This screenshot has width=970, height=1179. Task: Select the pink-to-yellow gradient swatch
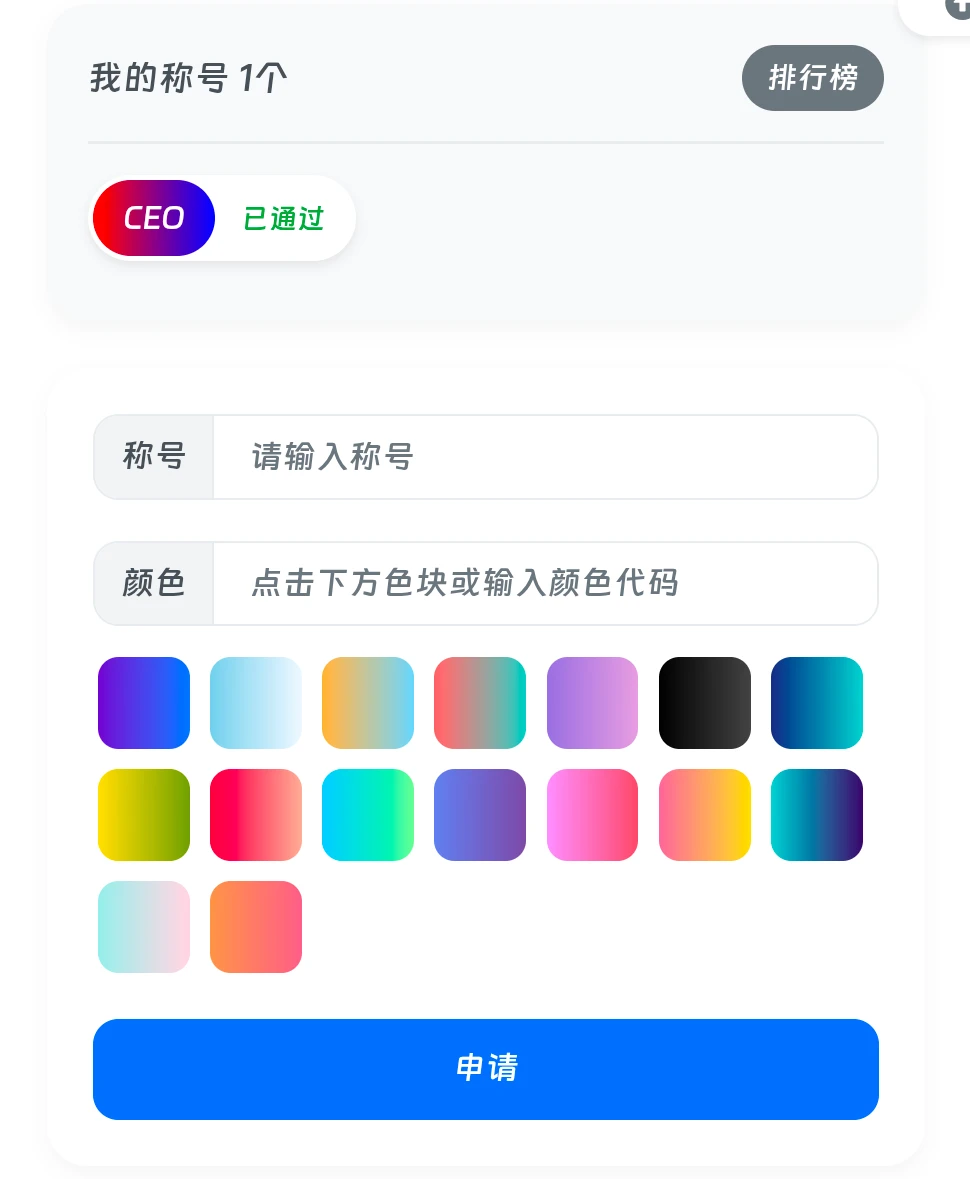tap(704, 814)
